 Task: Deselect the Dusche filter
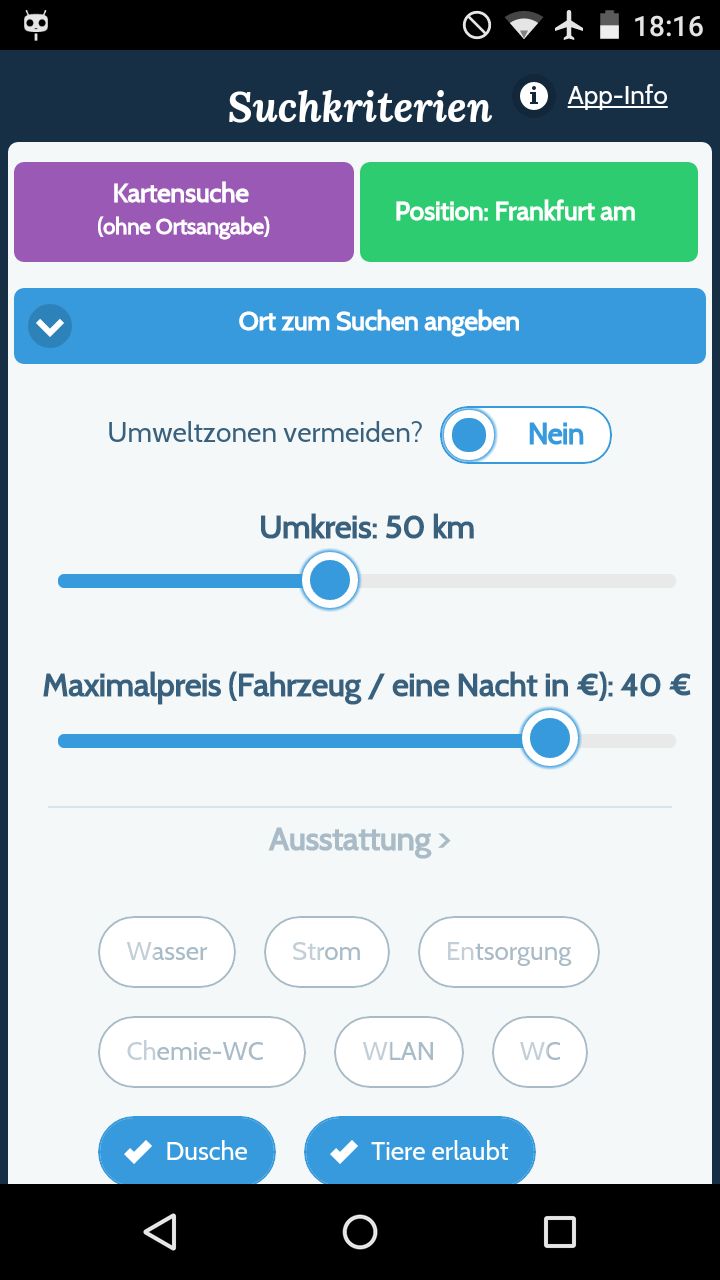click(x=186, y=1151)
